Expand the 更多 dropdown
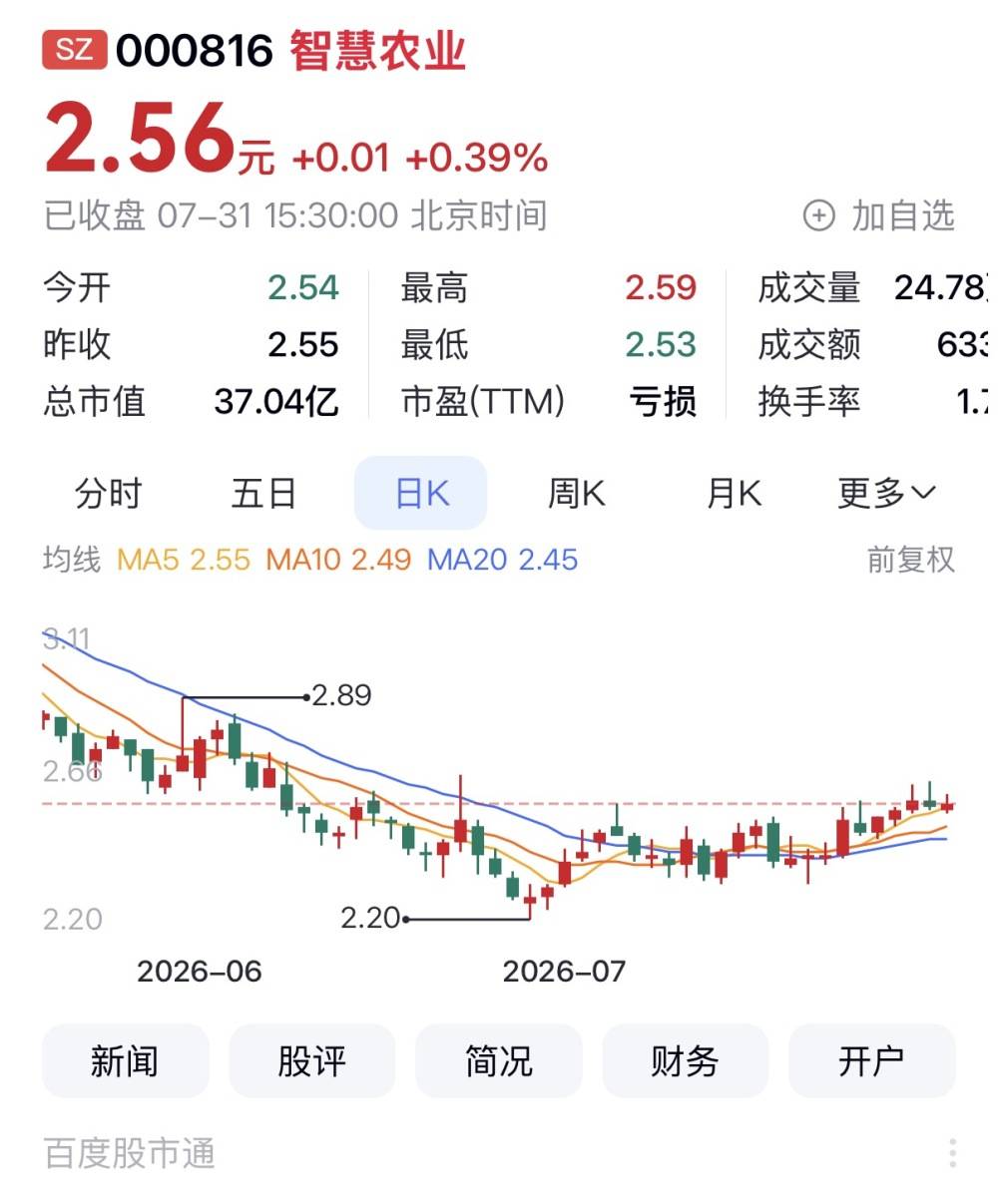Image resolution: width=998 pixels, height=1204 pixels. pyautogui.click(x=887, y=493)
